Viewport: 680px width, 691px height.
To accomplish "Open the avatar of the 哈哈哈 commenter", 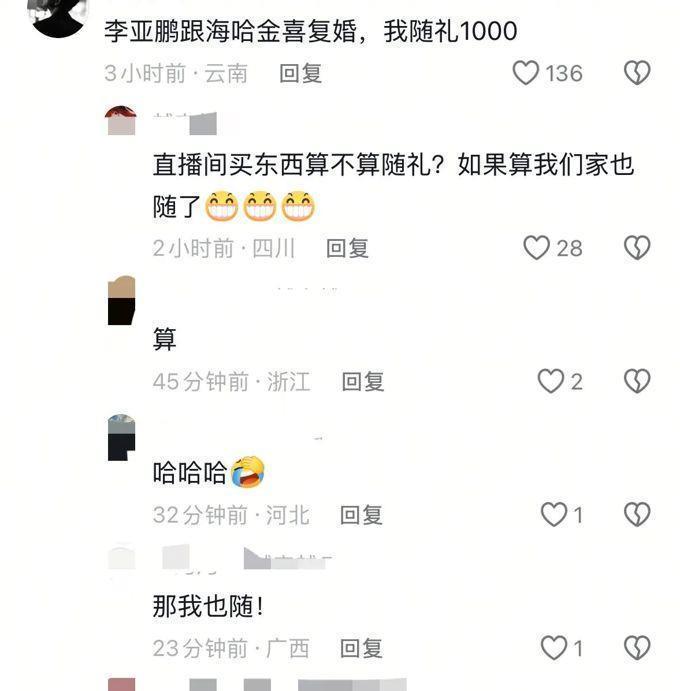I will click(122, 437).
